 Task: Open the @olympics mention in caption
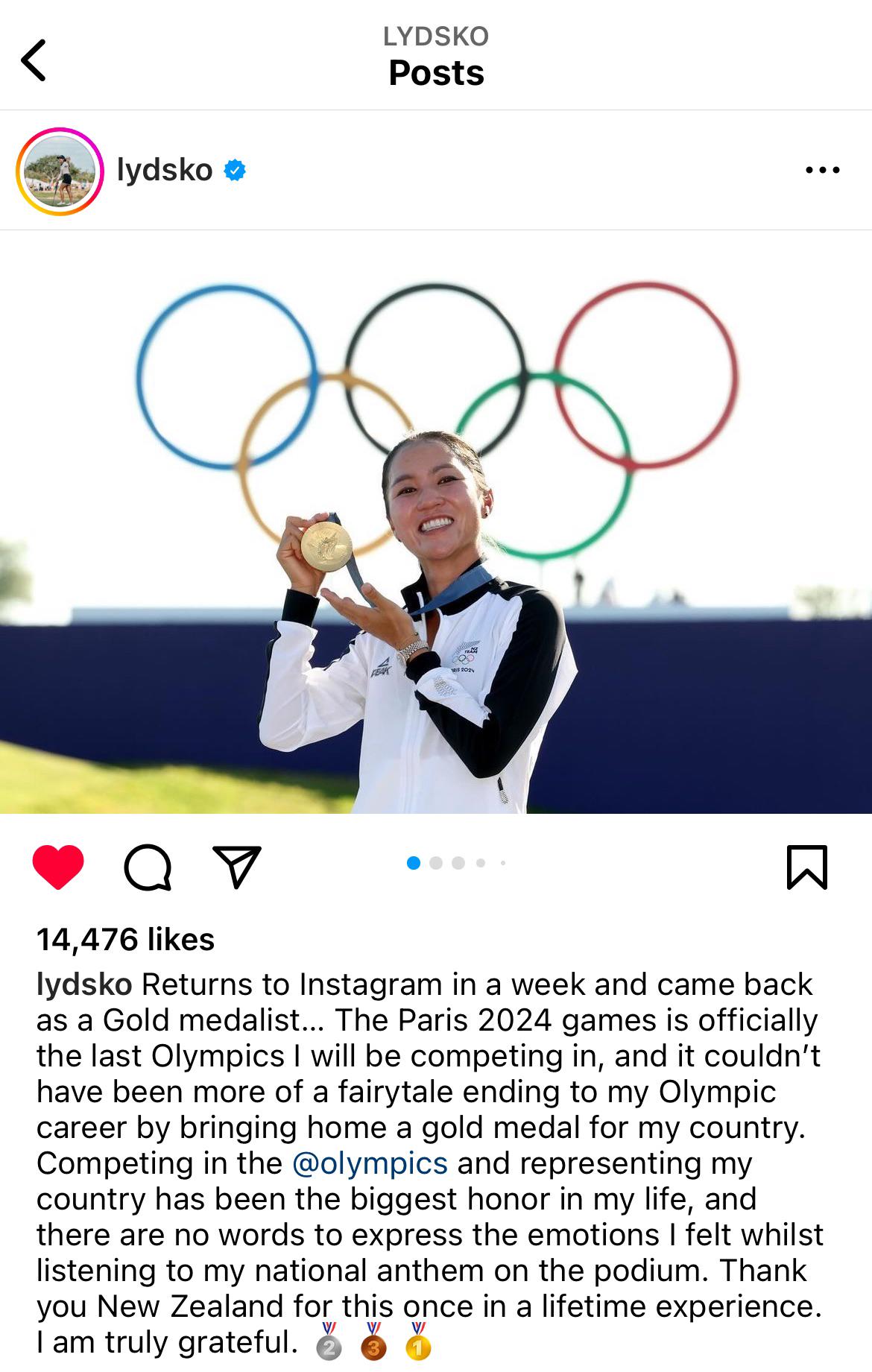click(x=370, y=1163)
